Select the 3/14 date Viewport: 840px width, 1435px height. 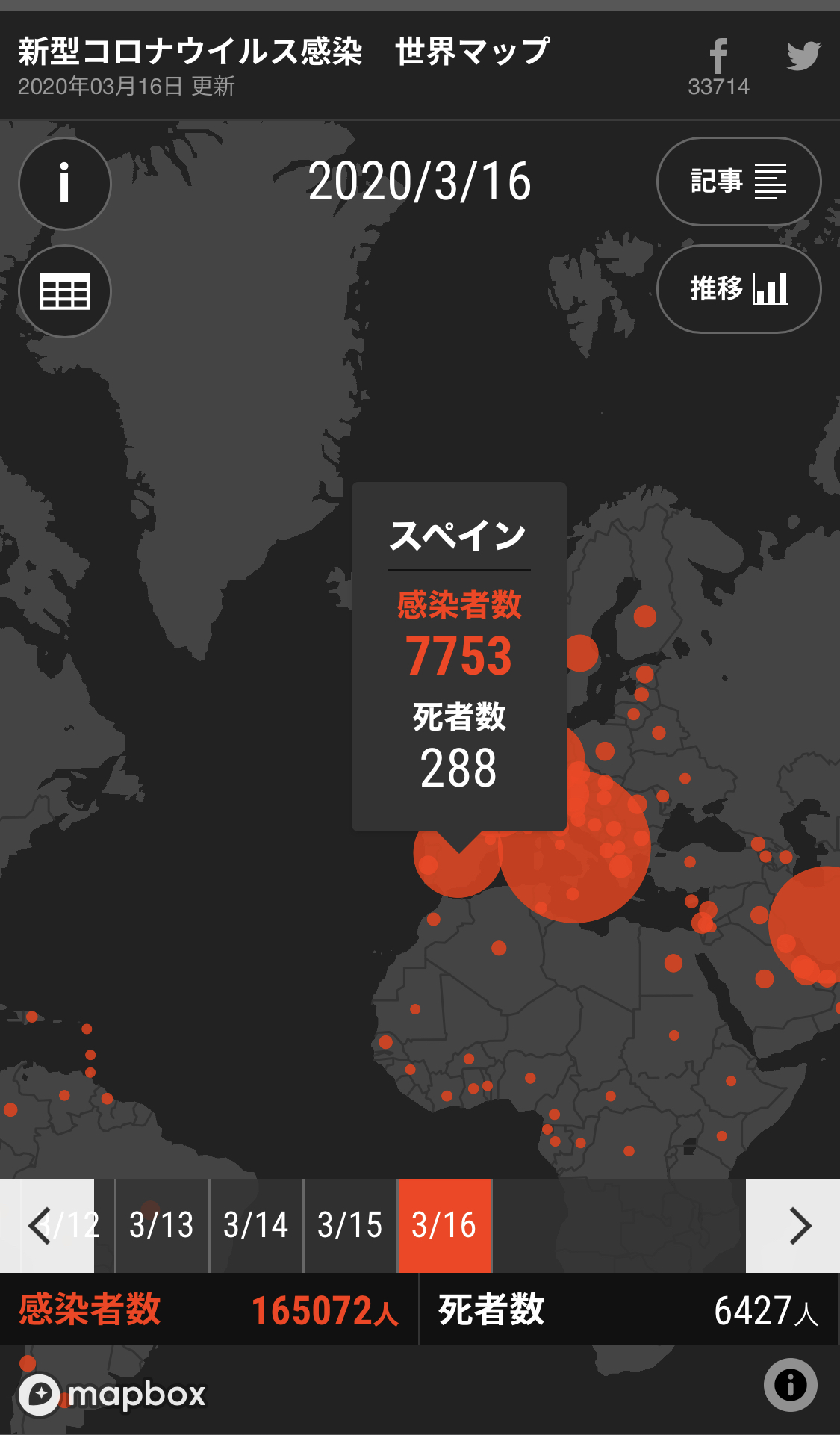(x=256, y=1225)
